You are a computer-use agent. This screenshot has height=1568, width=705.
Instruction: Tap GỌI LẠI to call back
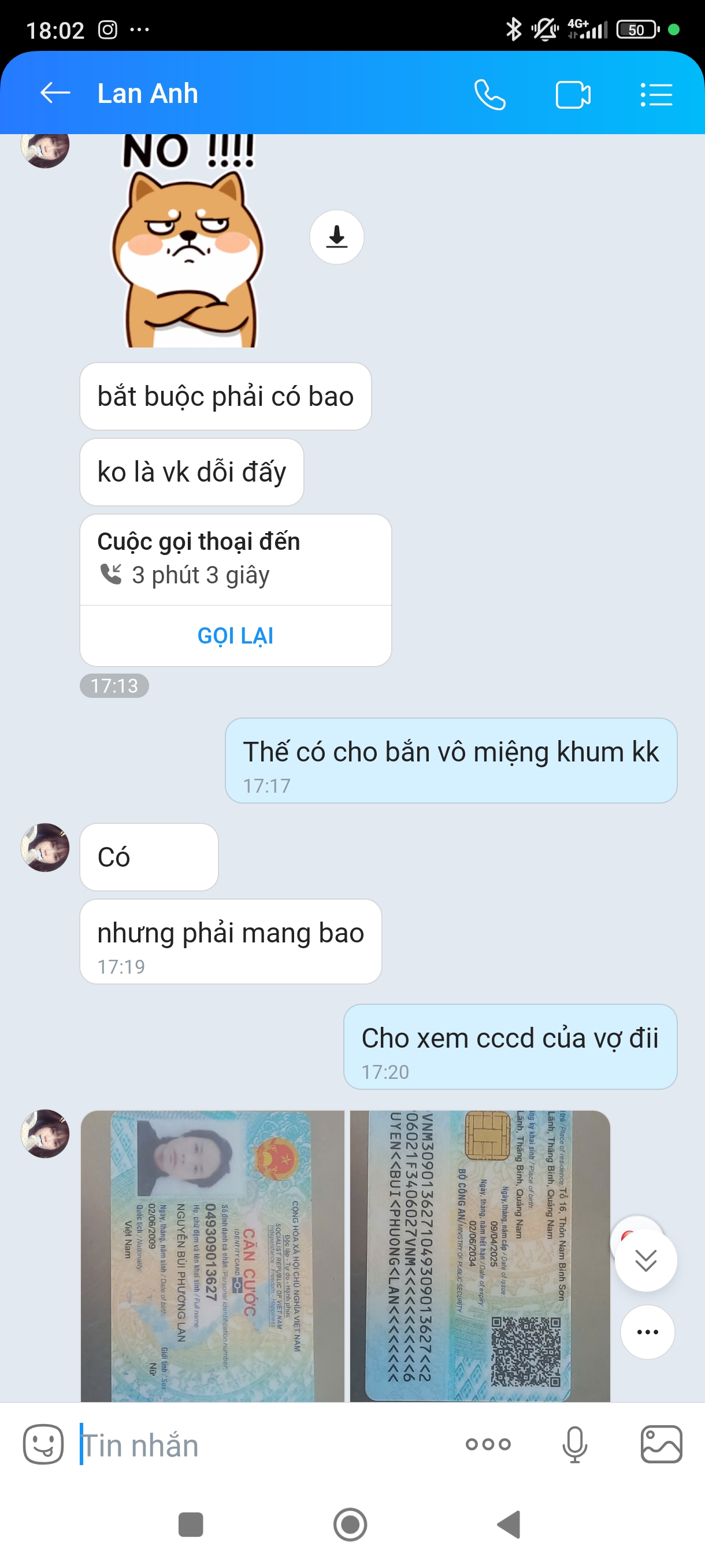pos(235,635)
